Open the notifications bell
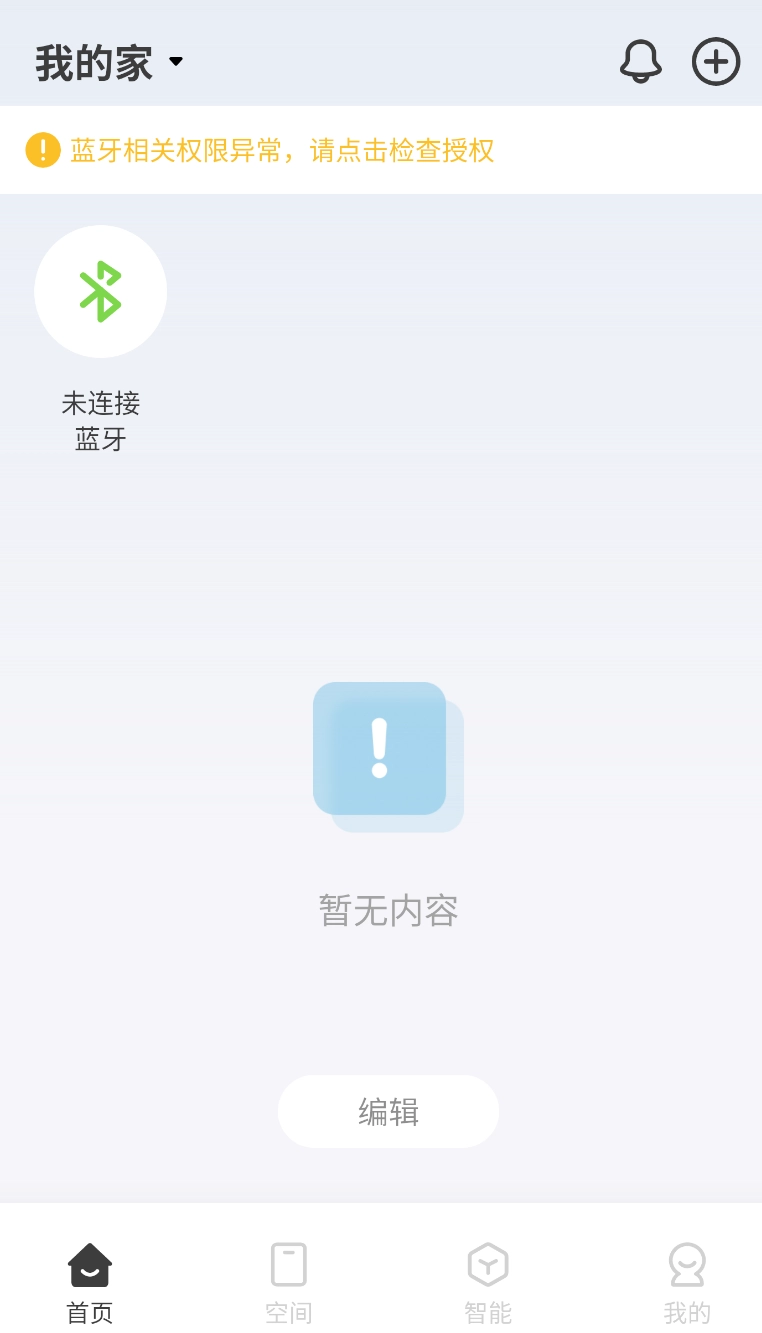 pyautogui.click(x=640, y=62)
